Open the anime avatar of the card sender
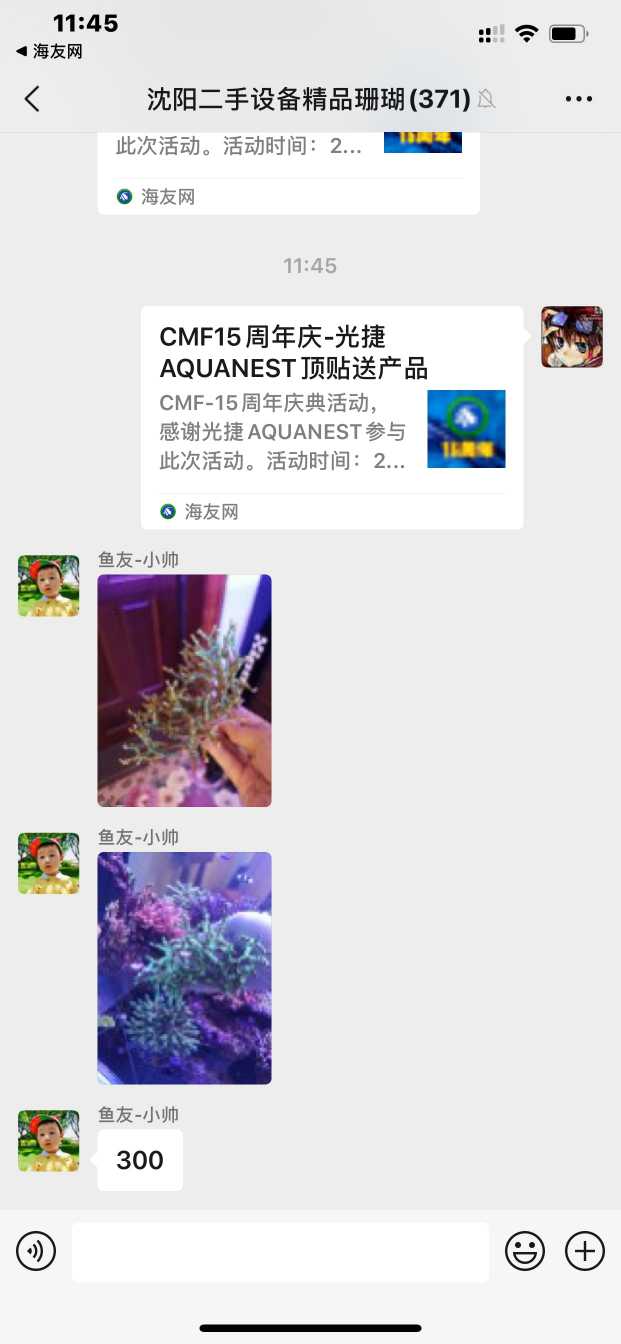This screenshot has width=621, height=1344. (x=572, y=337)
